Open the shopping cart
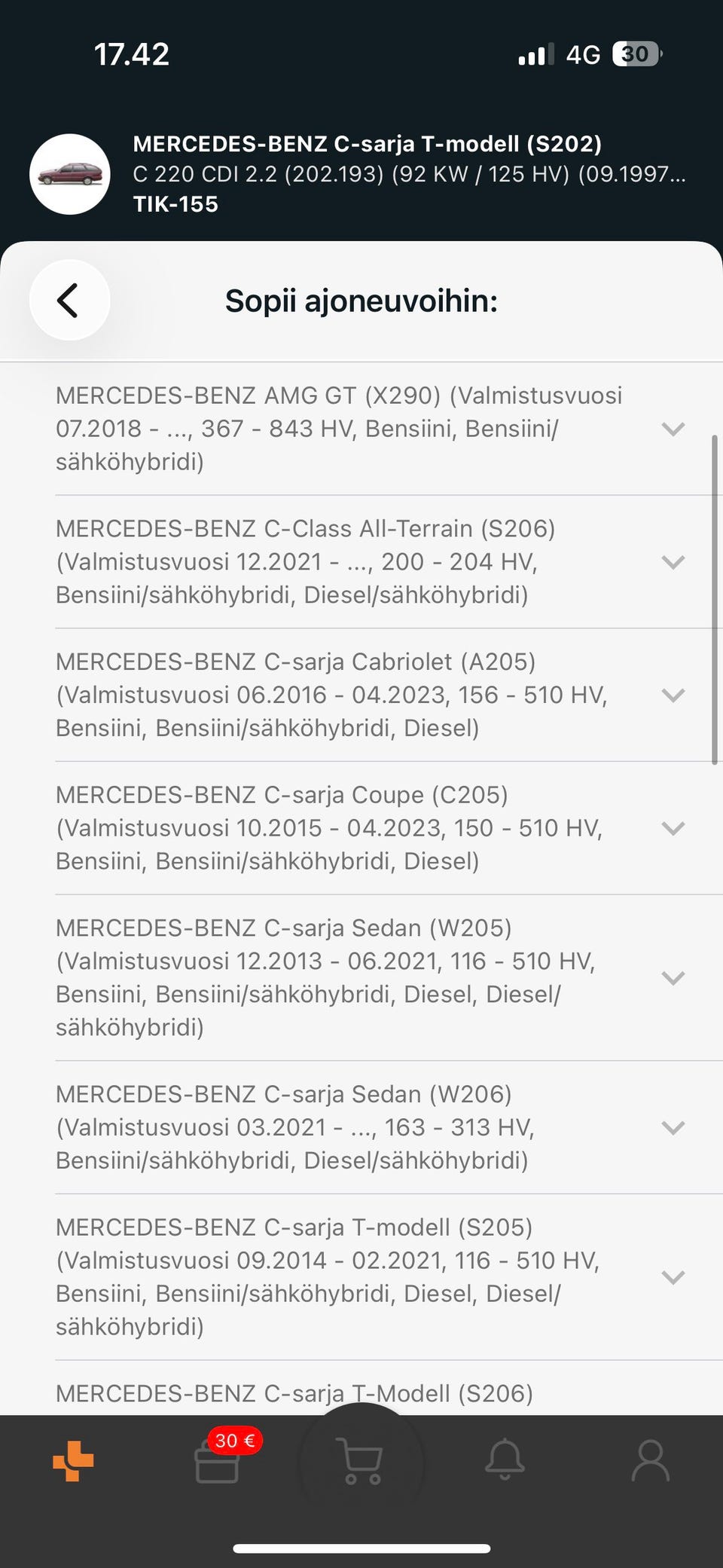 tap(361, 1460)
